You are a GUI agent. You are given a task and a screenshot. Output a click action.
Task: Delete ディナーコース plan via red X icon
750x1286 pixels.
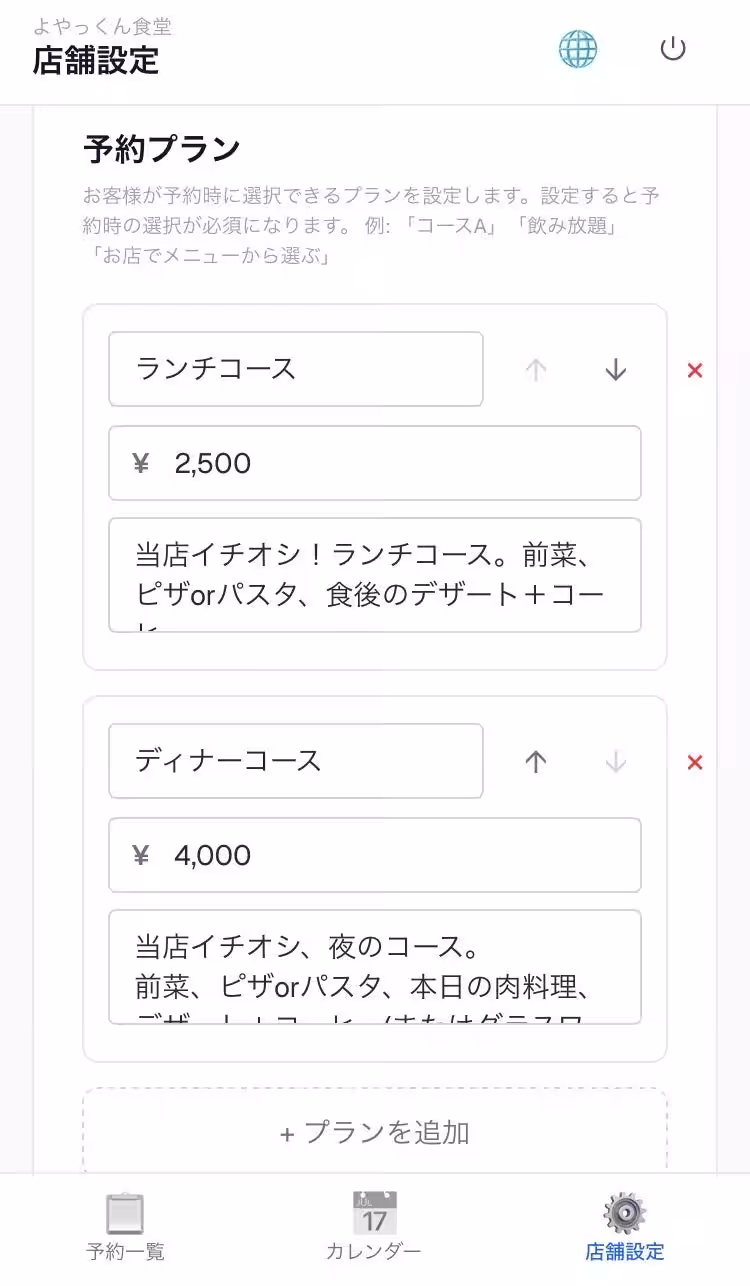694,761
